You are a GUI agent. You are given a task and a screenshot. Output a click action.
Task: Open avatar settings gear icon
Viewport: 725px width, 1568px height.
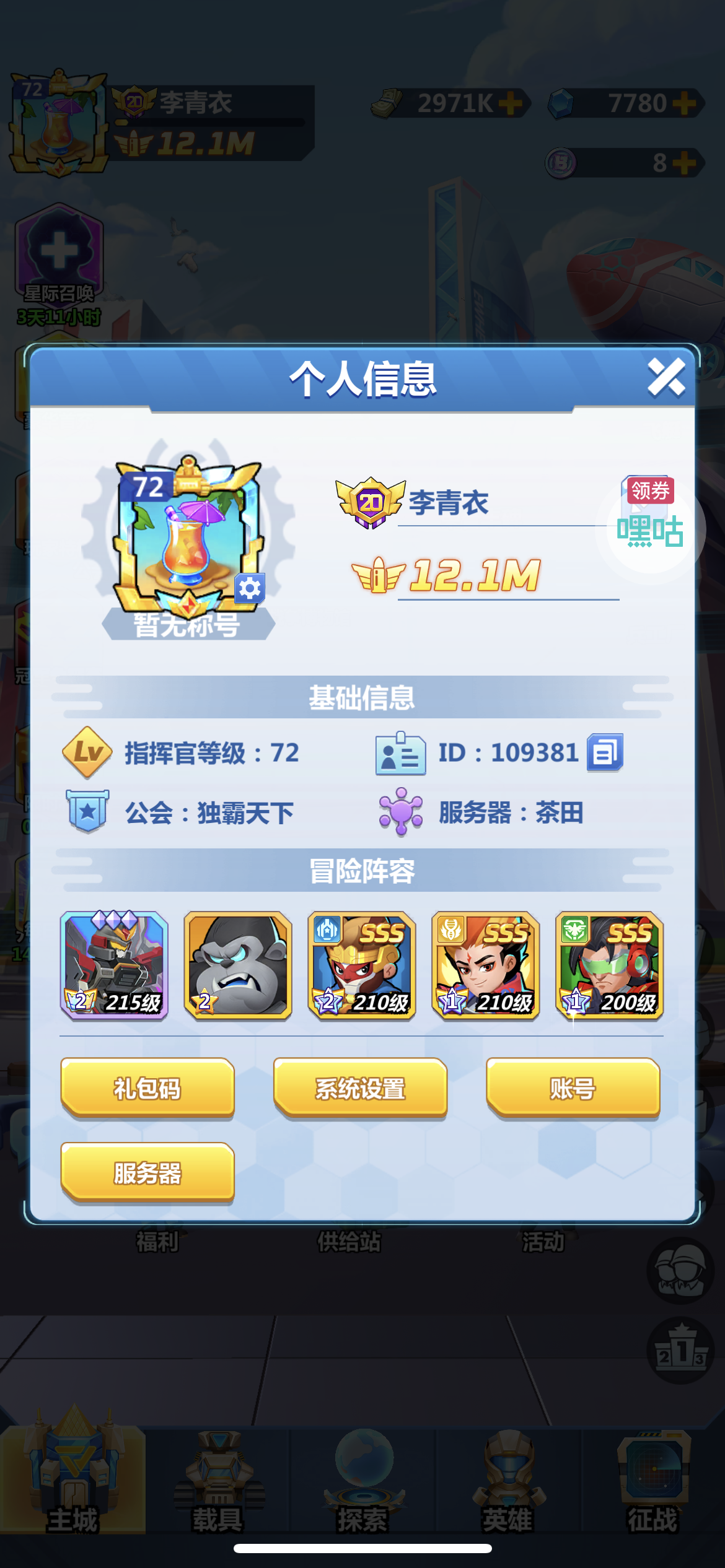250,588
